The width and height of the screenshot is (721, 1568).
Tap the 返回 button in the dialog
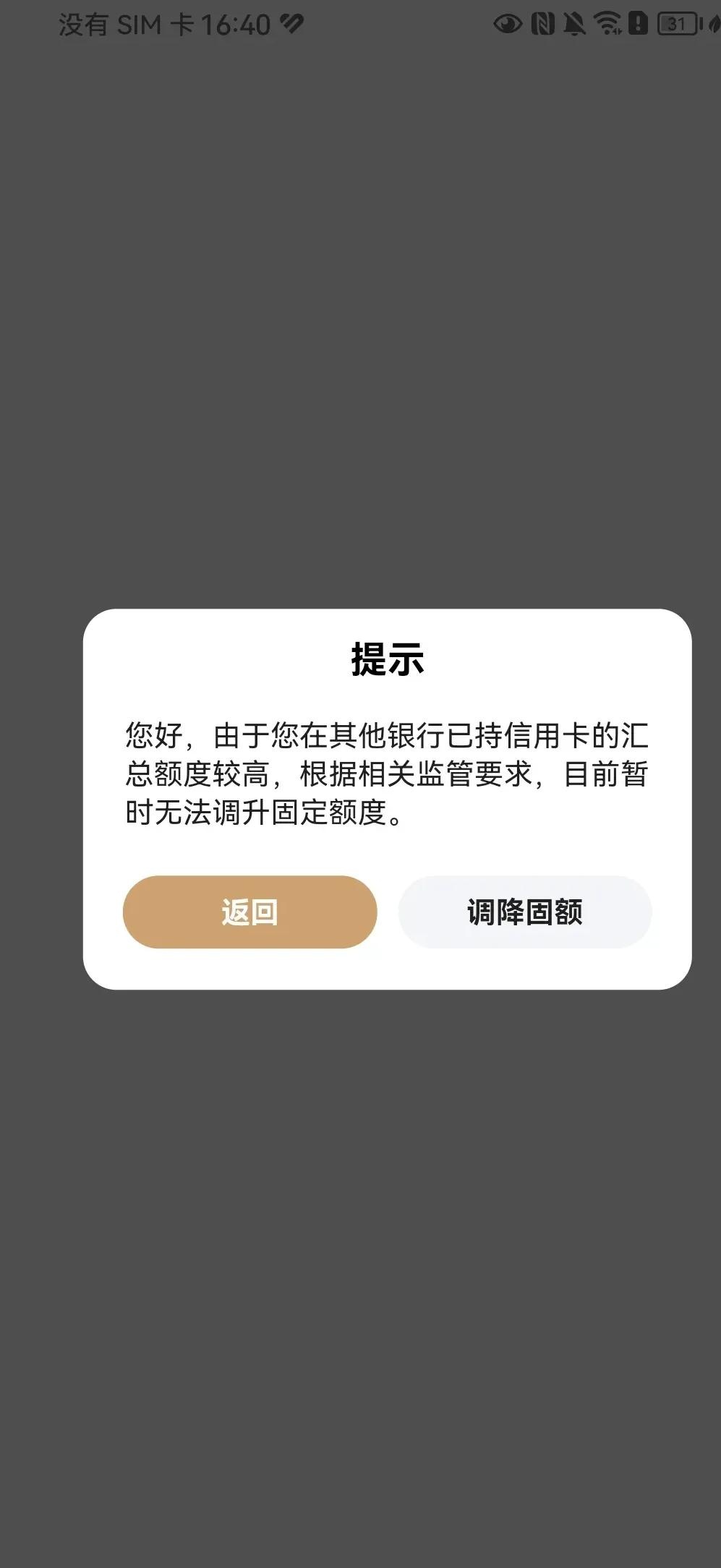[x=249, y=912]
